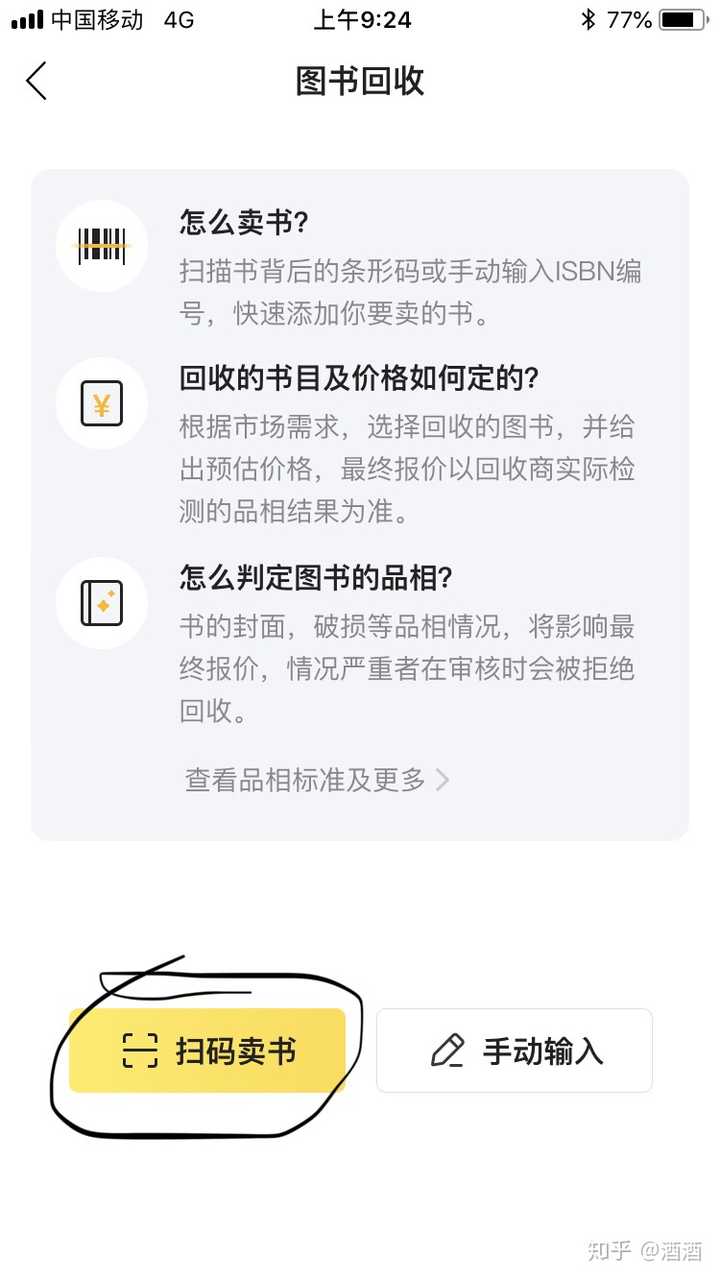Choose 手动输入 to enter ISBN
The height and width of the screenshot is (1281, 720).
tap(514, 1051)
